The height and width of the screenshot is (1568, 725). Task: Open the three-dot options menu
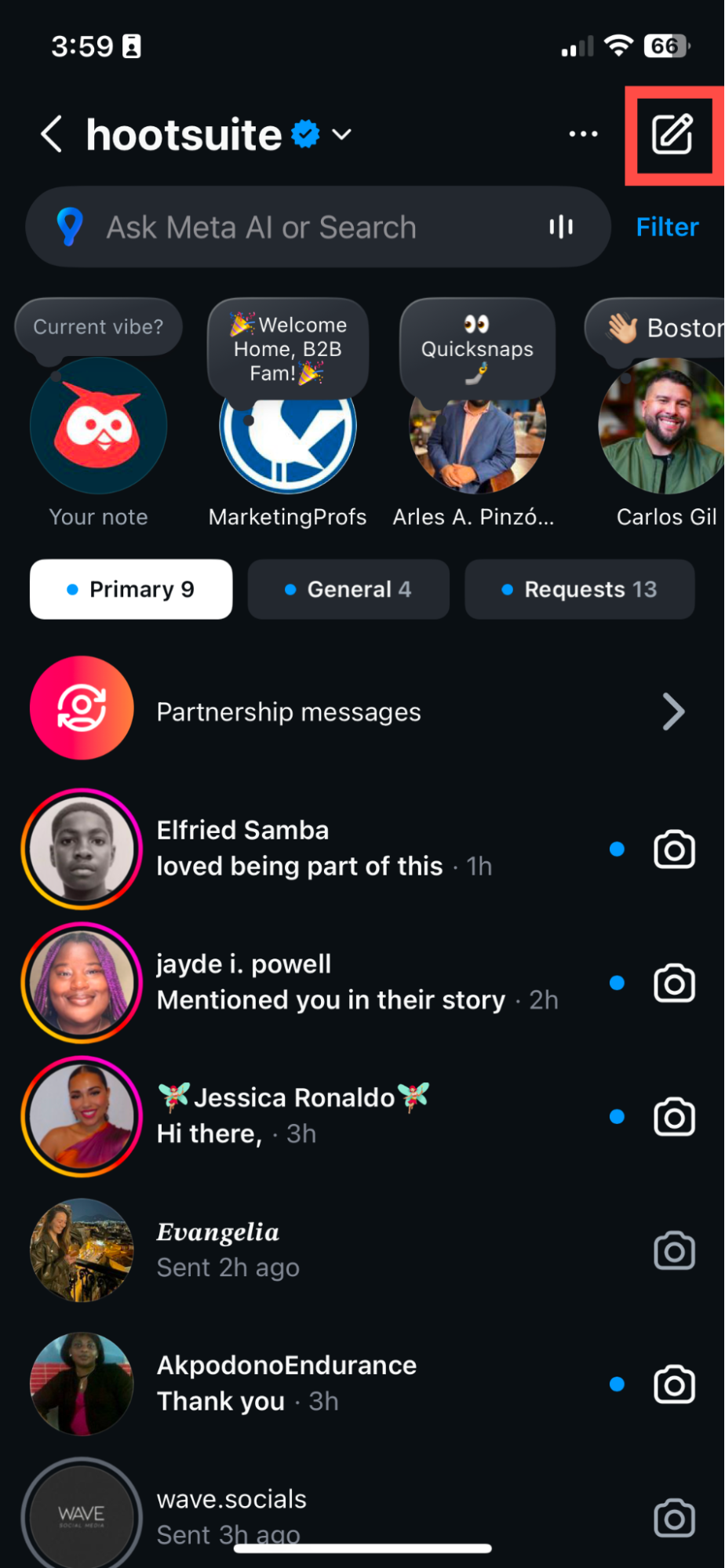point(582,134)
